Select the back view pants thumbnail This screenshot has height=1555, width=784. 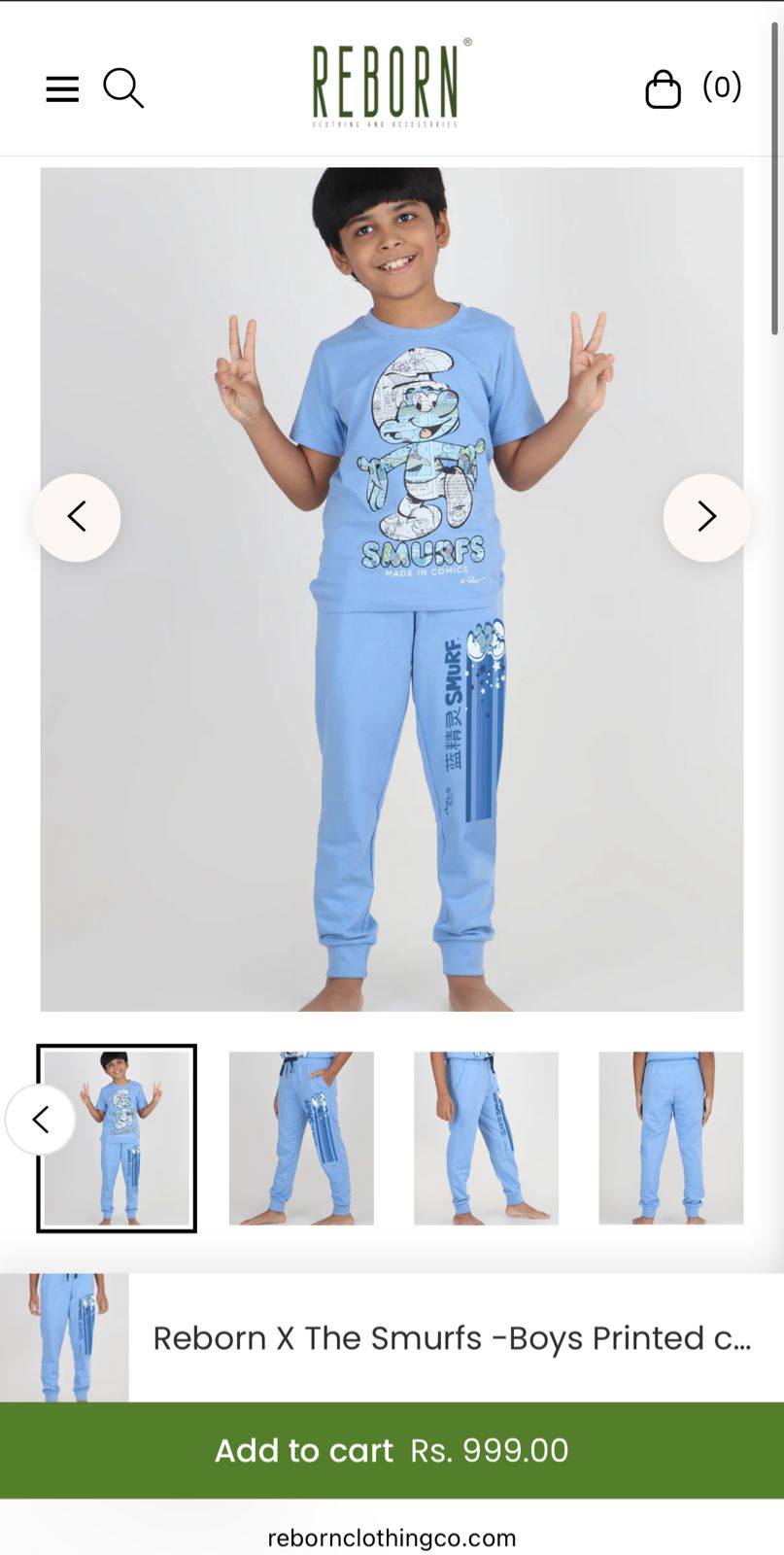coord(670,1138)
